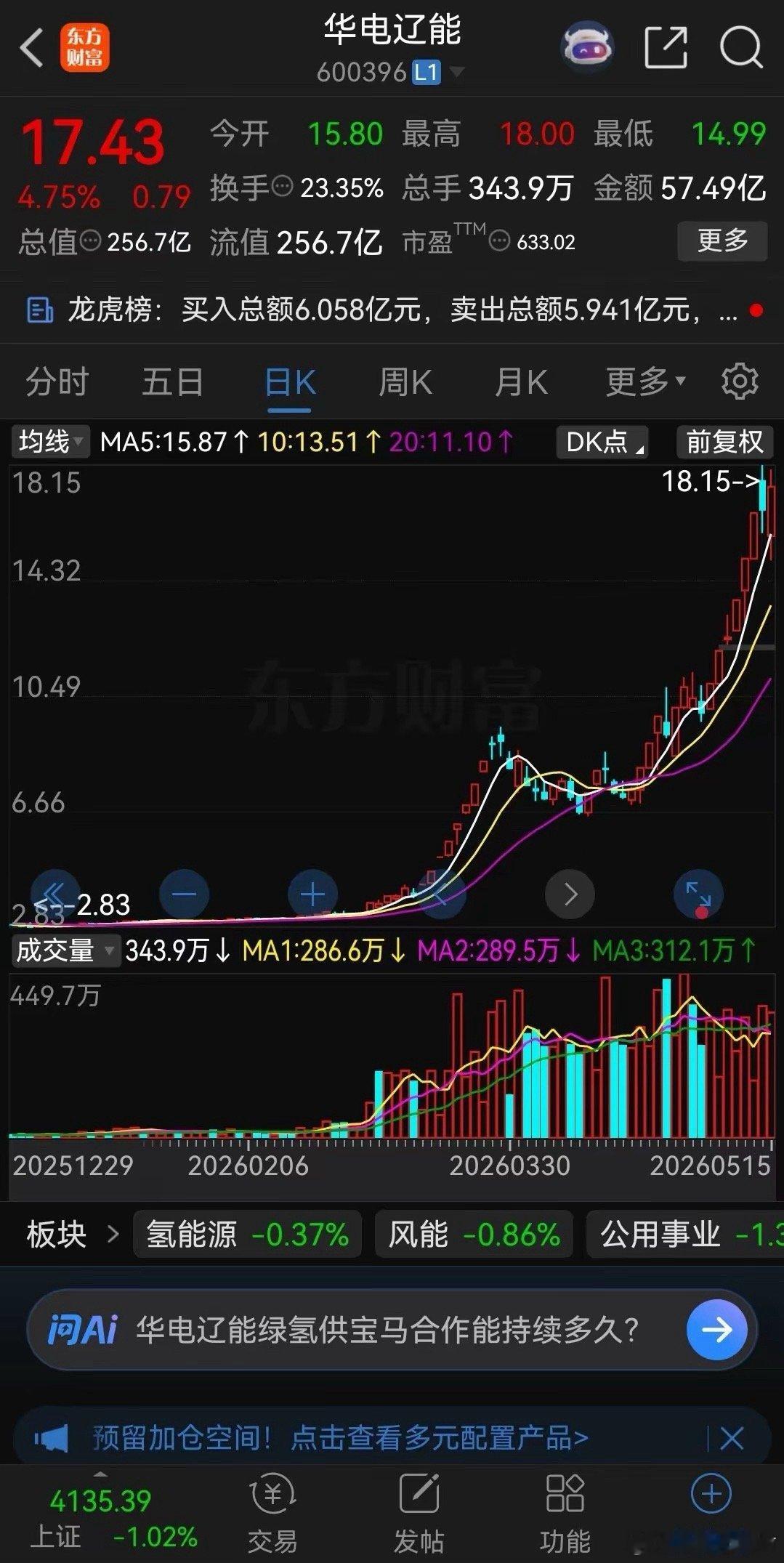Open the 氢能源 sector chip
This screenshot has width=784, height=1563.
coord(248,1235)
